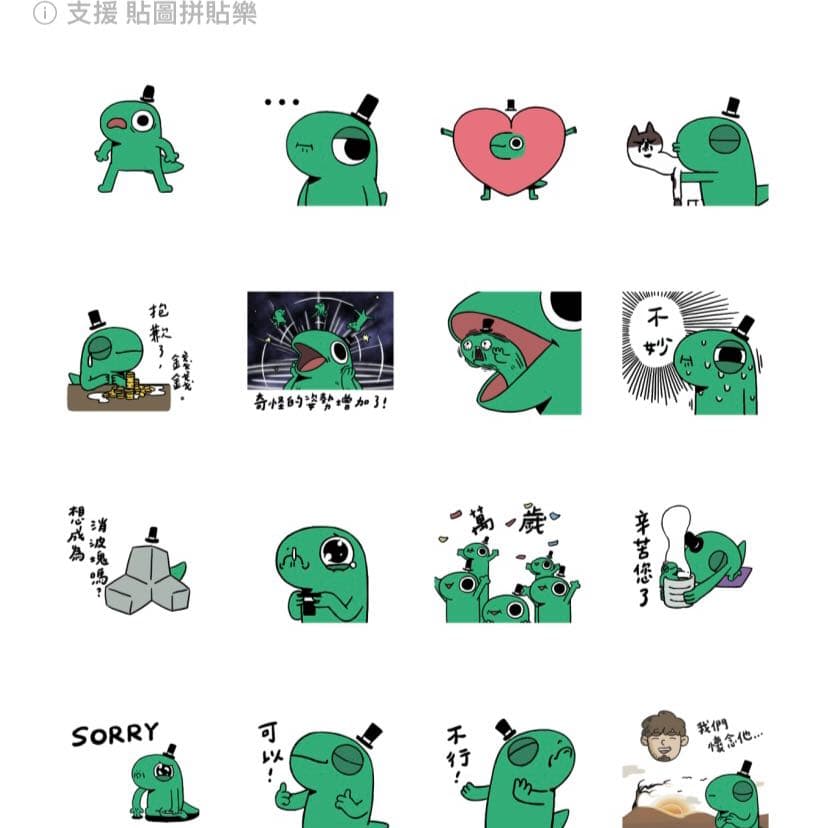Select the 可以 thumbs up sticker
828x828 pixels.
320,772
